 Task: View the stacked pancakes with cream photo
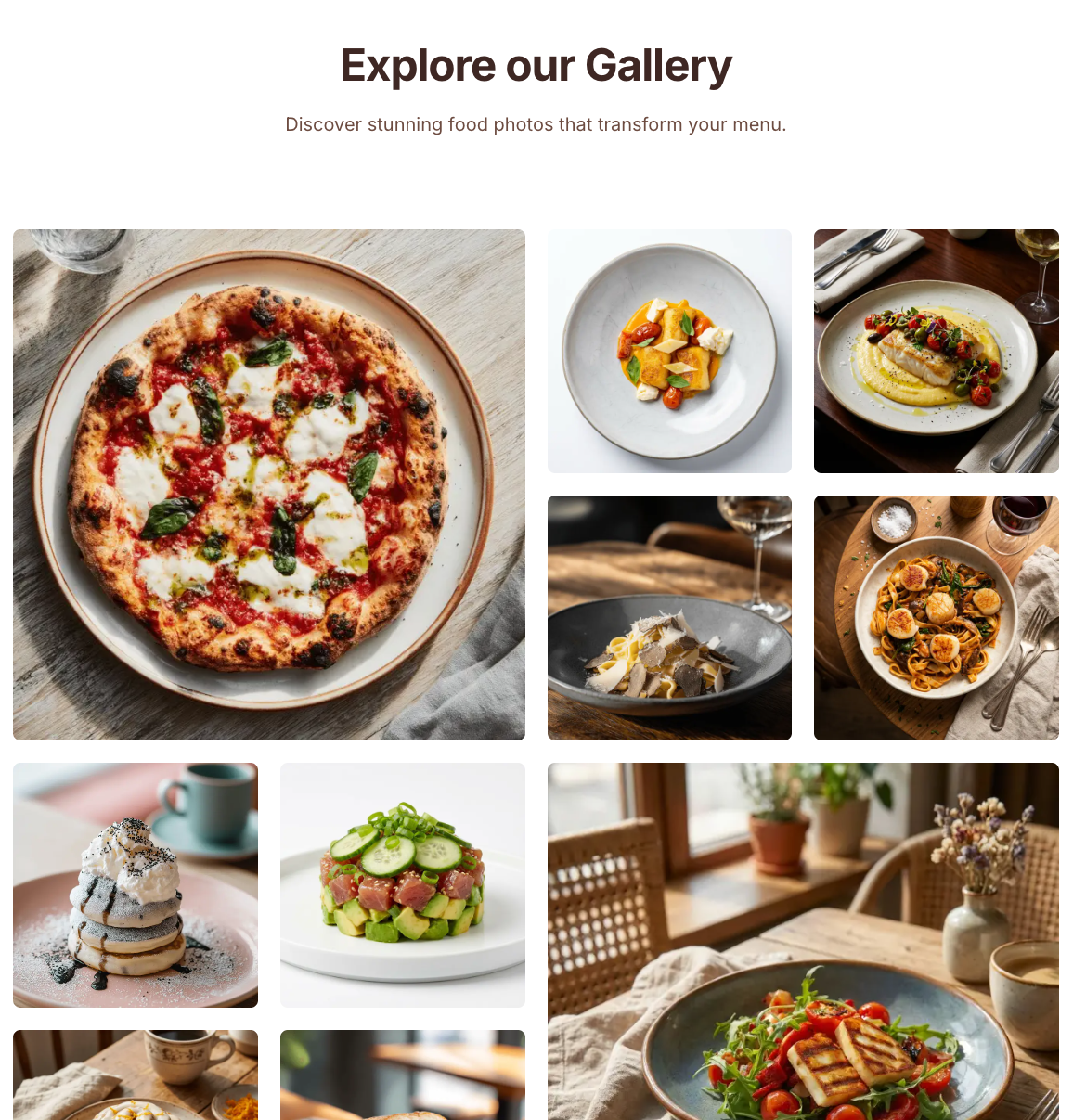point(136,885)
